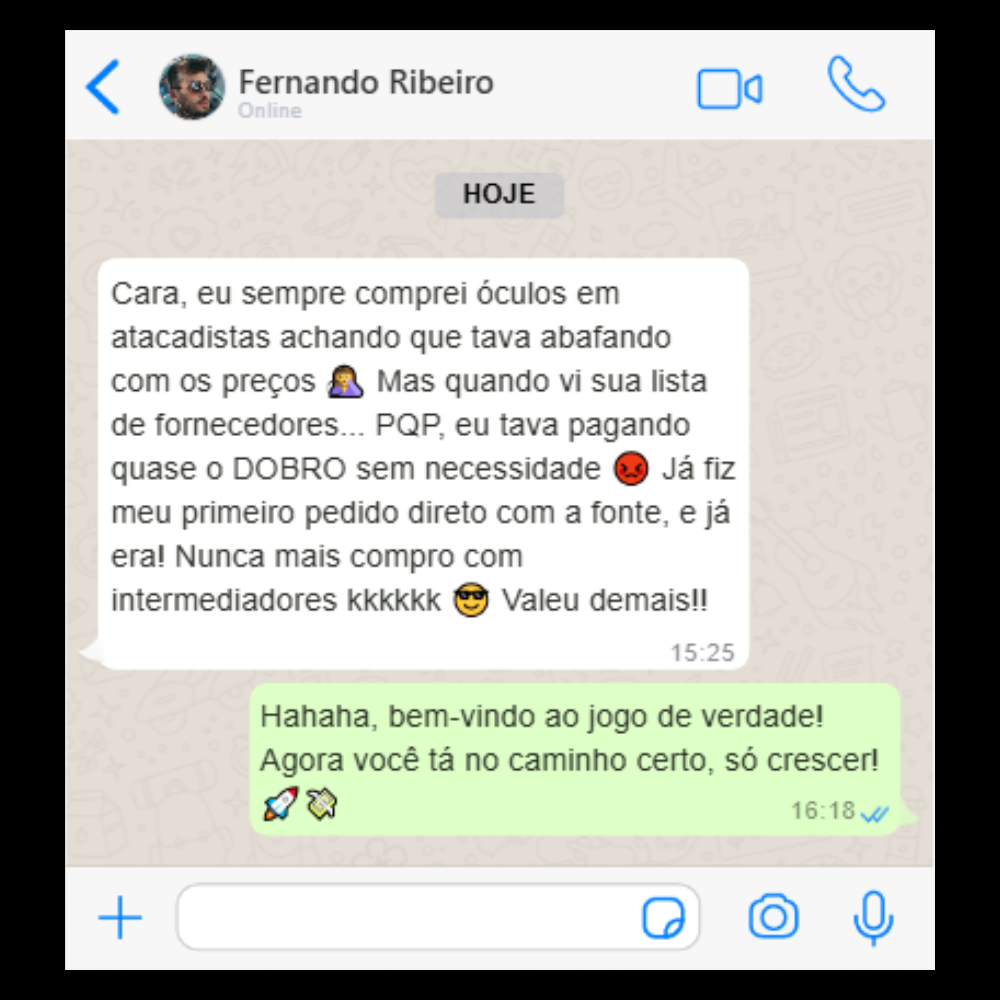Image resolution: width=1000 pixels, height=1000 pixels.
Task: Open the sticker picker in the message field
Action: click(663, 918)
